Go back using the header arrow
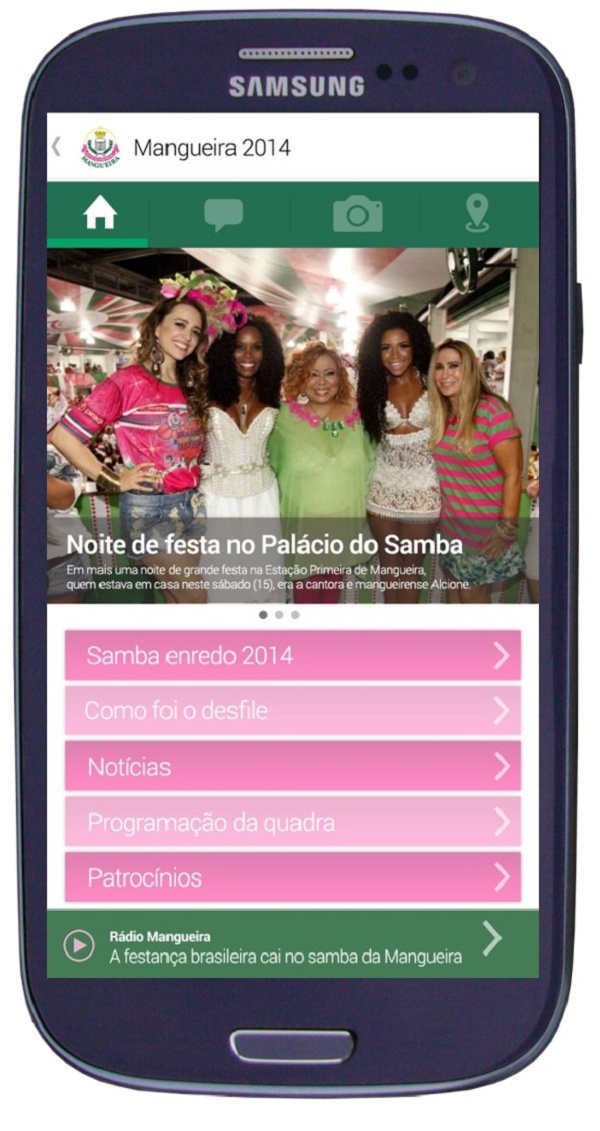Viewport: 600px width, 1131px height. (57, 148)
